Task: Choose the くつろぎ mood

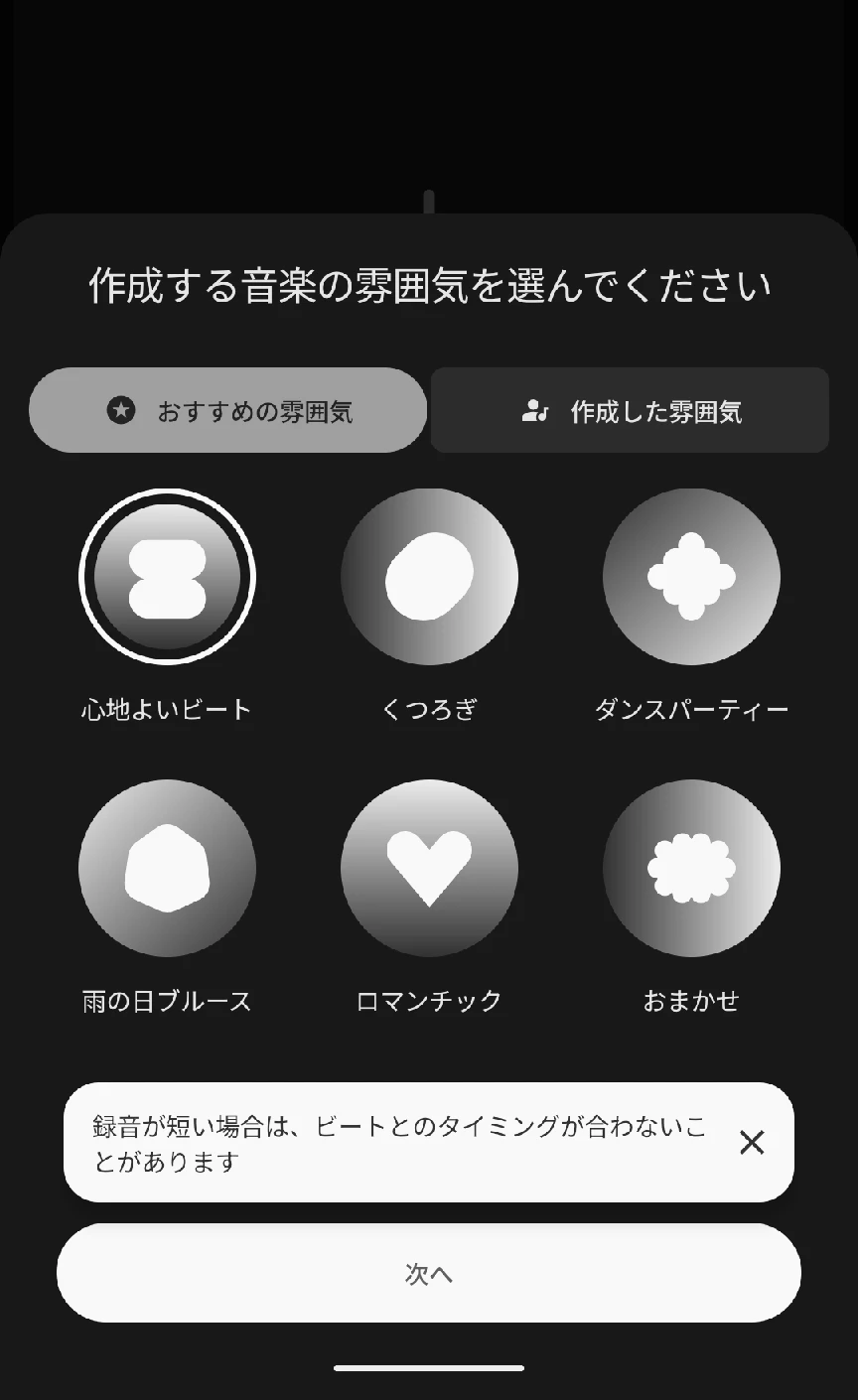Action: (x=429, y=577)
